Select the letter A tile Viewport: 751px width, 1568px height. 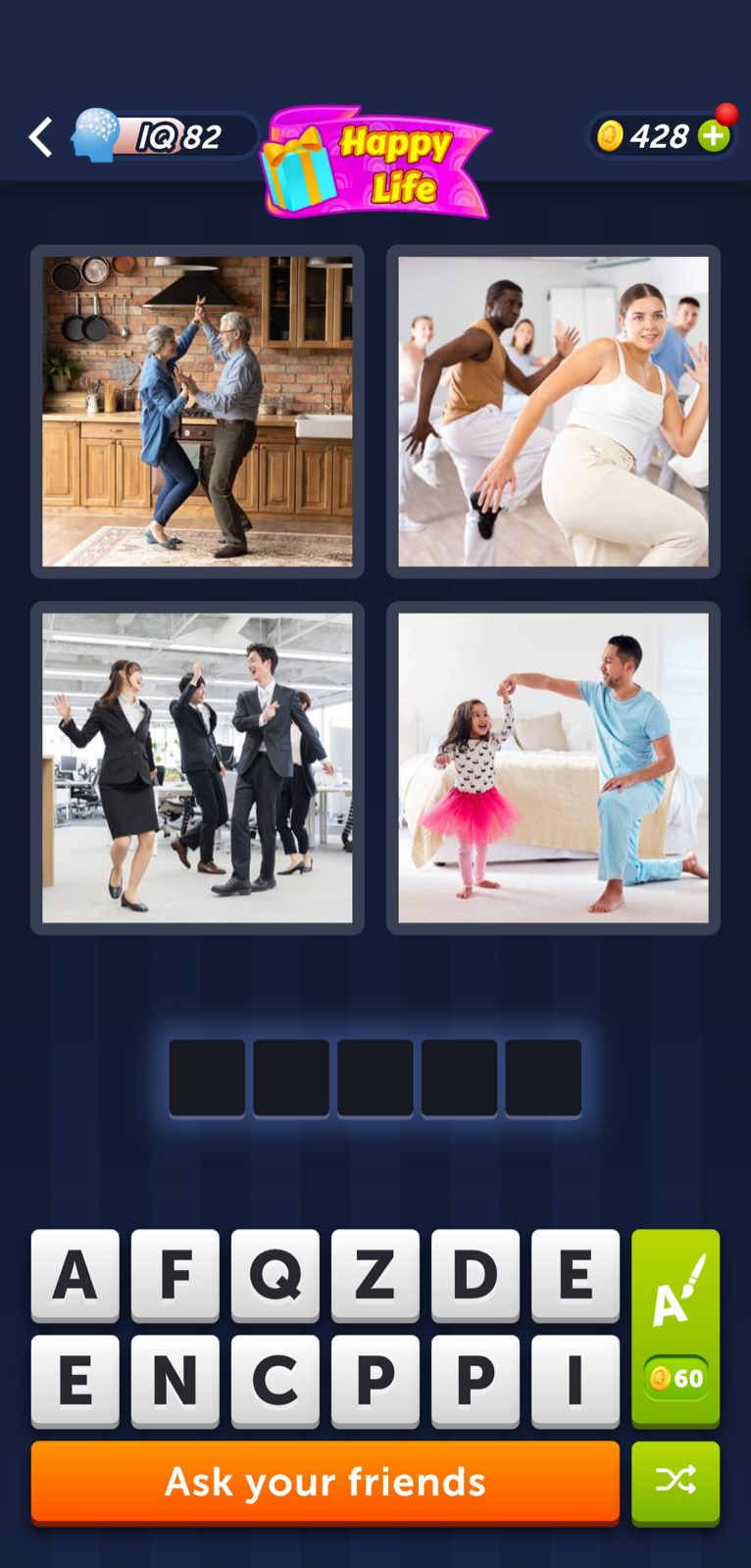(x=75, y=1274)
